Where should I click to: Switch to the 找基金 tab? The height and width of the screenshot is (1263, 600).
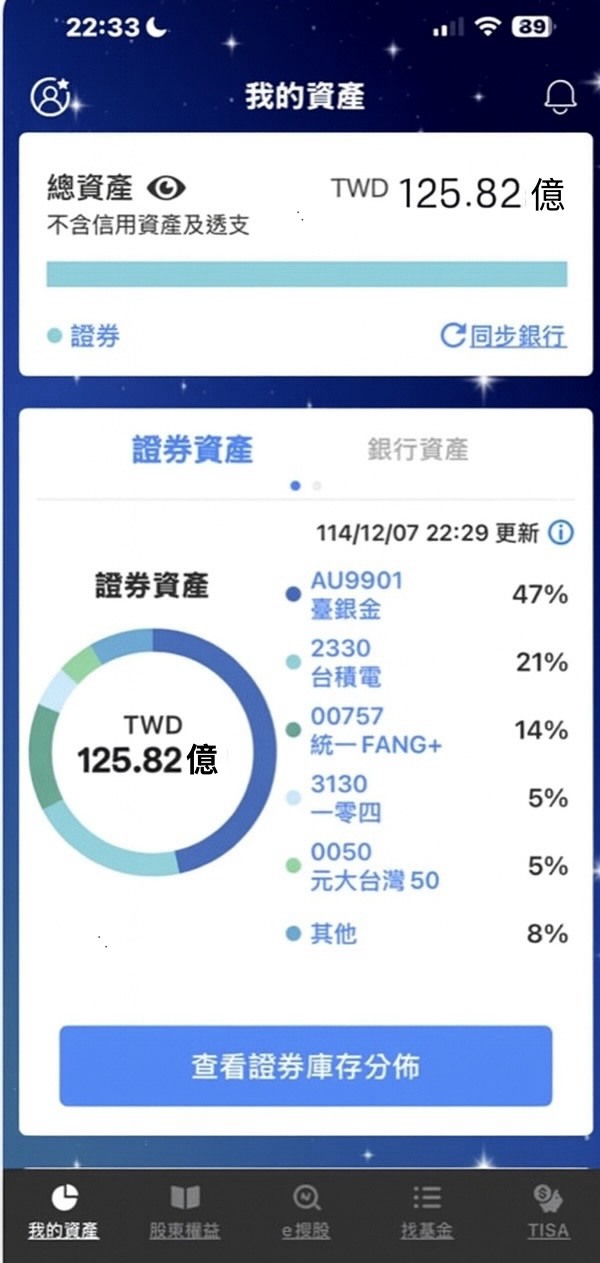pos(427,1211)
